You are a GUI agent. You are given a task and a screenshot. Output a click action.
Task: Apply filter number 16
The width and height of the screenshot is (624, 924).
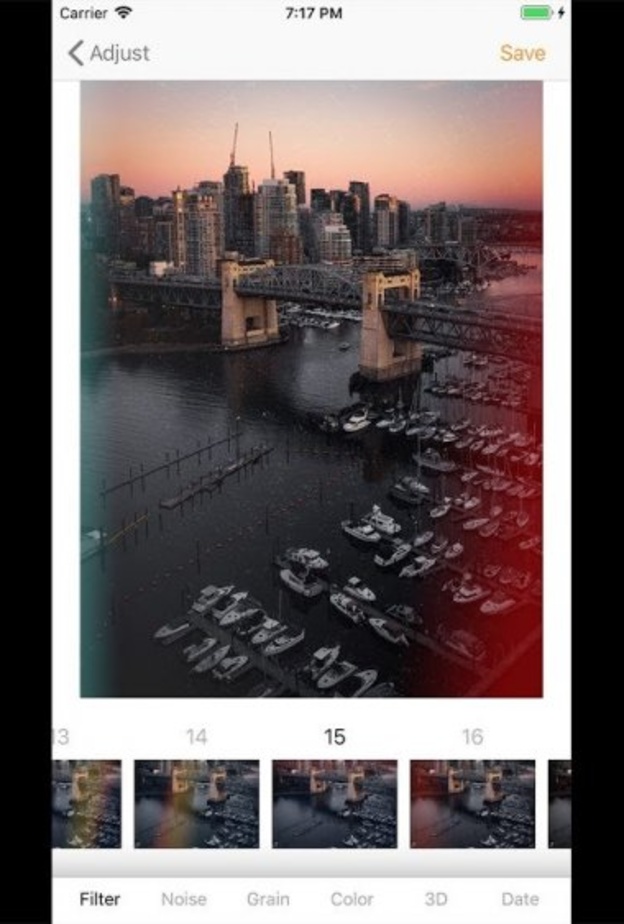tap(472, 803)
